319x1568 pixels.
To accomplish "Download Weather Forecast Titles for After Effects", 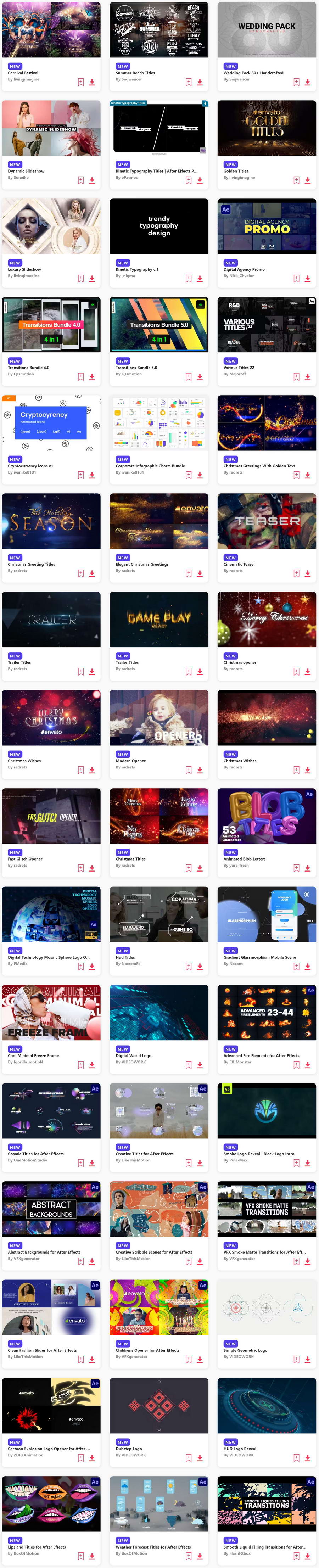I will click(200, 1556).
